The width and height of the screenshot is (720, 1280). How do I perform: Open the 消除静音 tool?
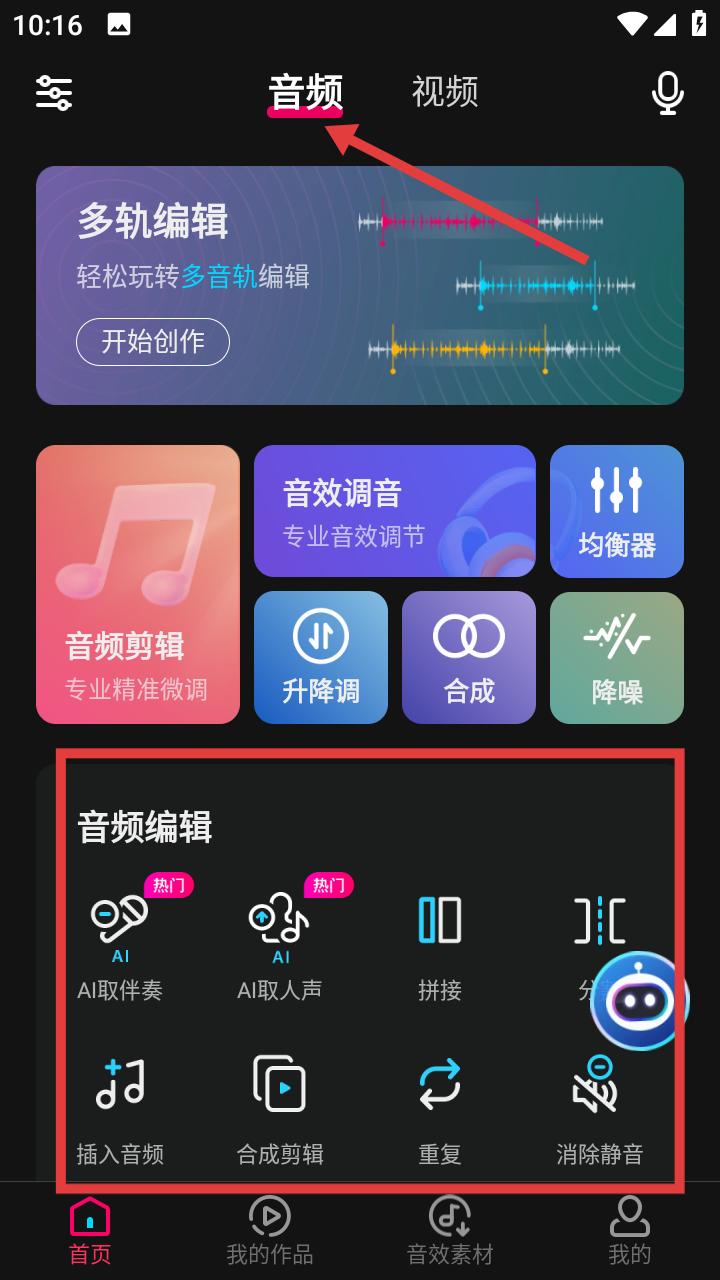[x=599, y=1110]
